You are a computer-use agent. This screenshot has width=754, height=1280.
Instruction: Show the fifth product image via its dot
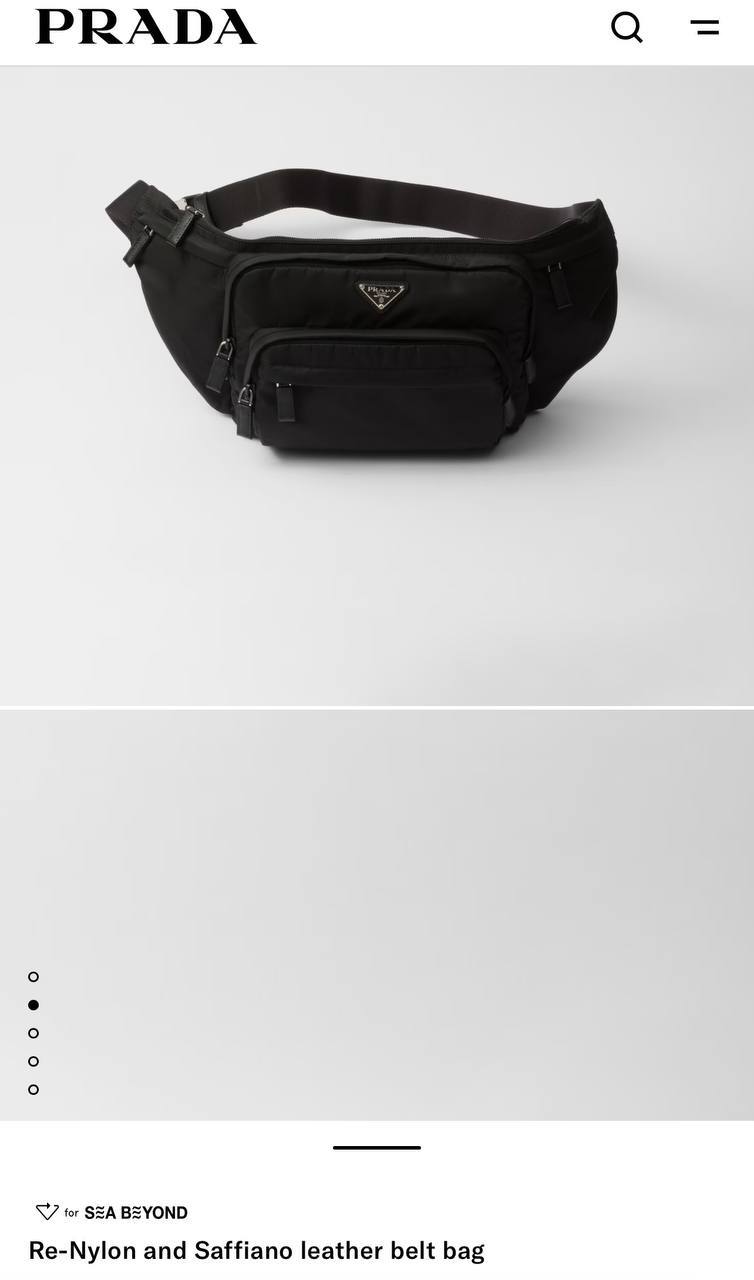34,1089
